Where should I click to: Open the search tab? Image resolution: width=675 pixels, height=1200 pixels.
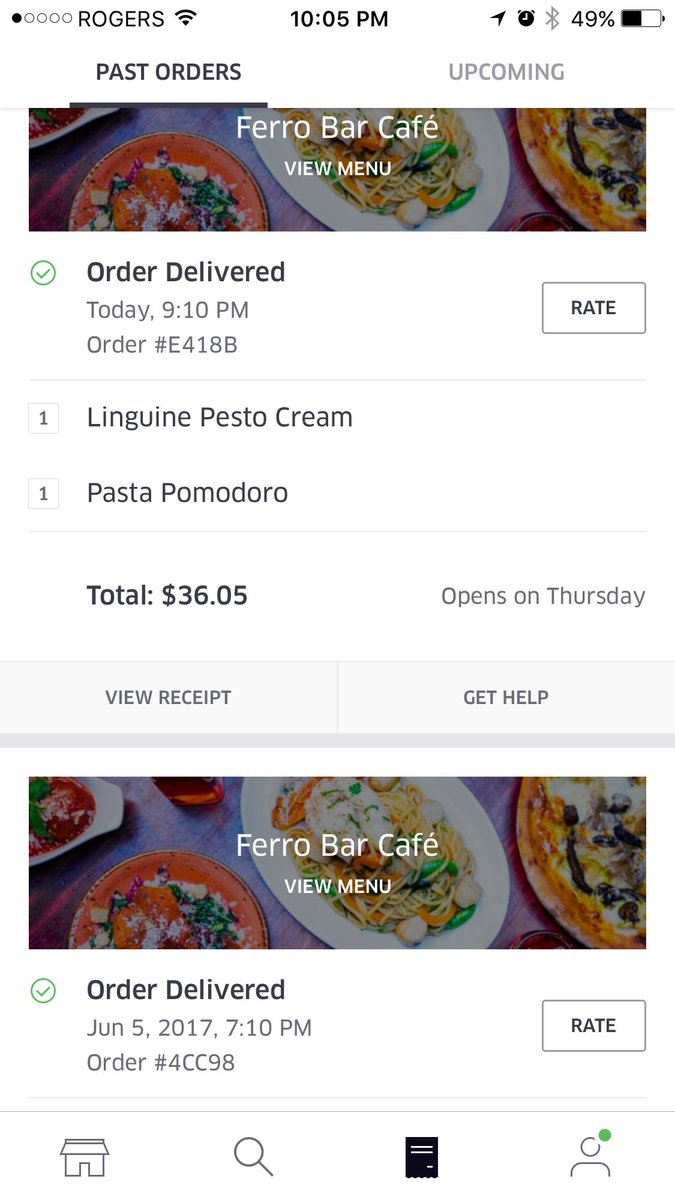[x=253, y=1157]
